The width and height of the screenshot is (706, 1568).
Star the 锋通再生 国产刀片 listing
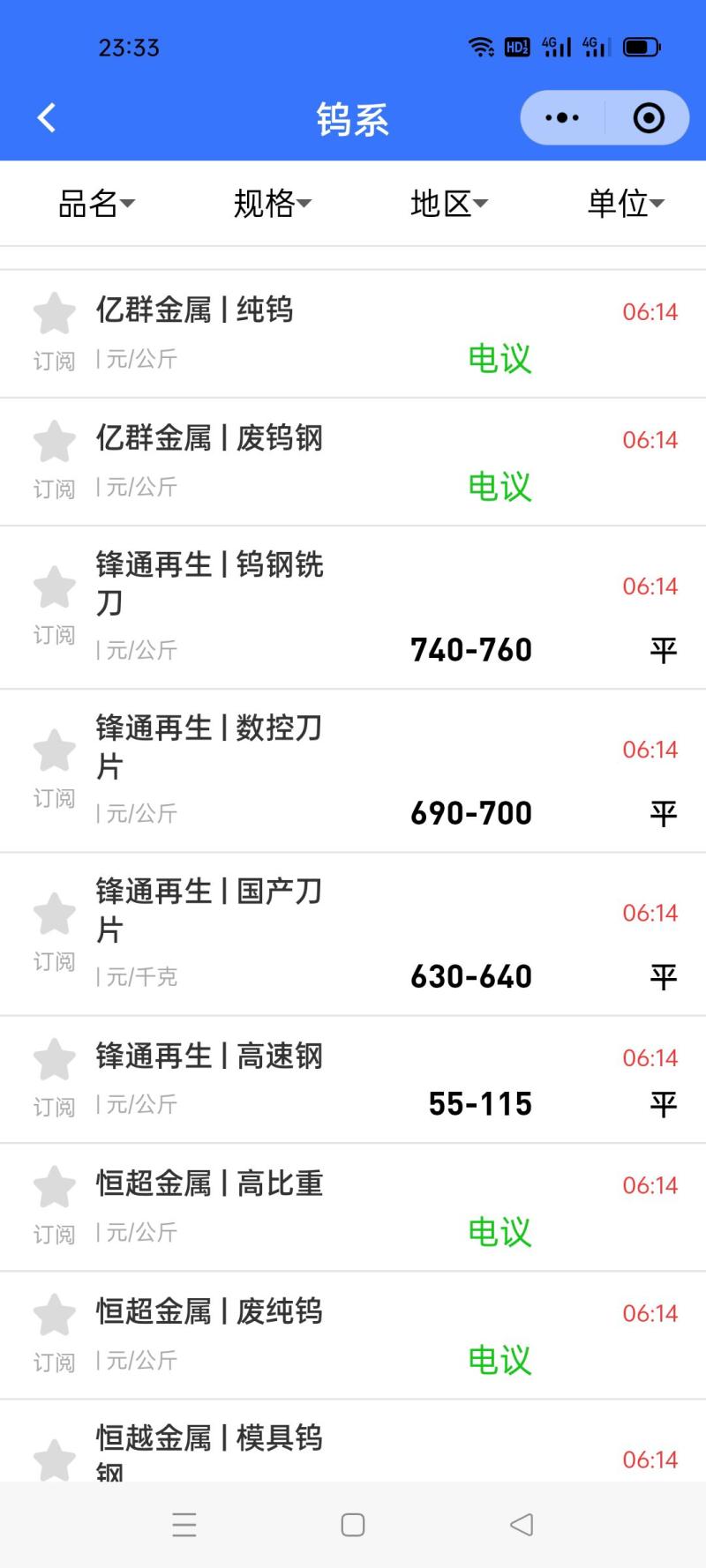point(54,915)
